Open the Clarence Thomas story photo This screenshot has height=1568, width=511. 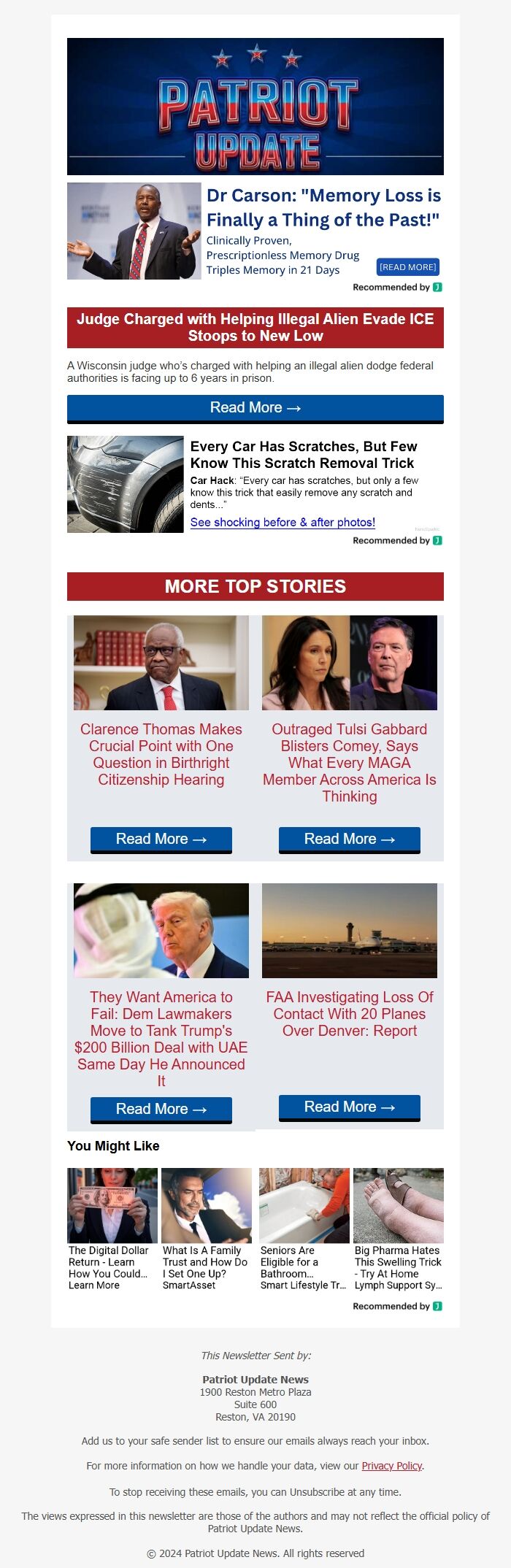click(161, 663)
